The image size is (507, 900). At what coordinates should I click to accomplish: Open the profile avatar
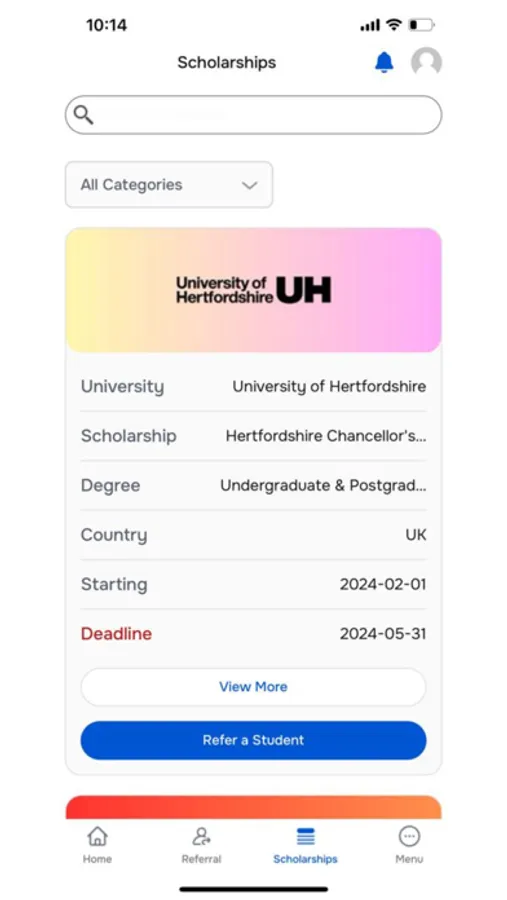tap(426, 62)
